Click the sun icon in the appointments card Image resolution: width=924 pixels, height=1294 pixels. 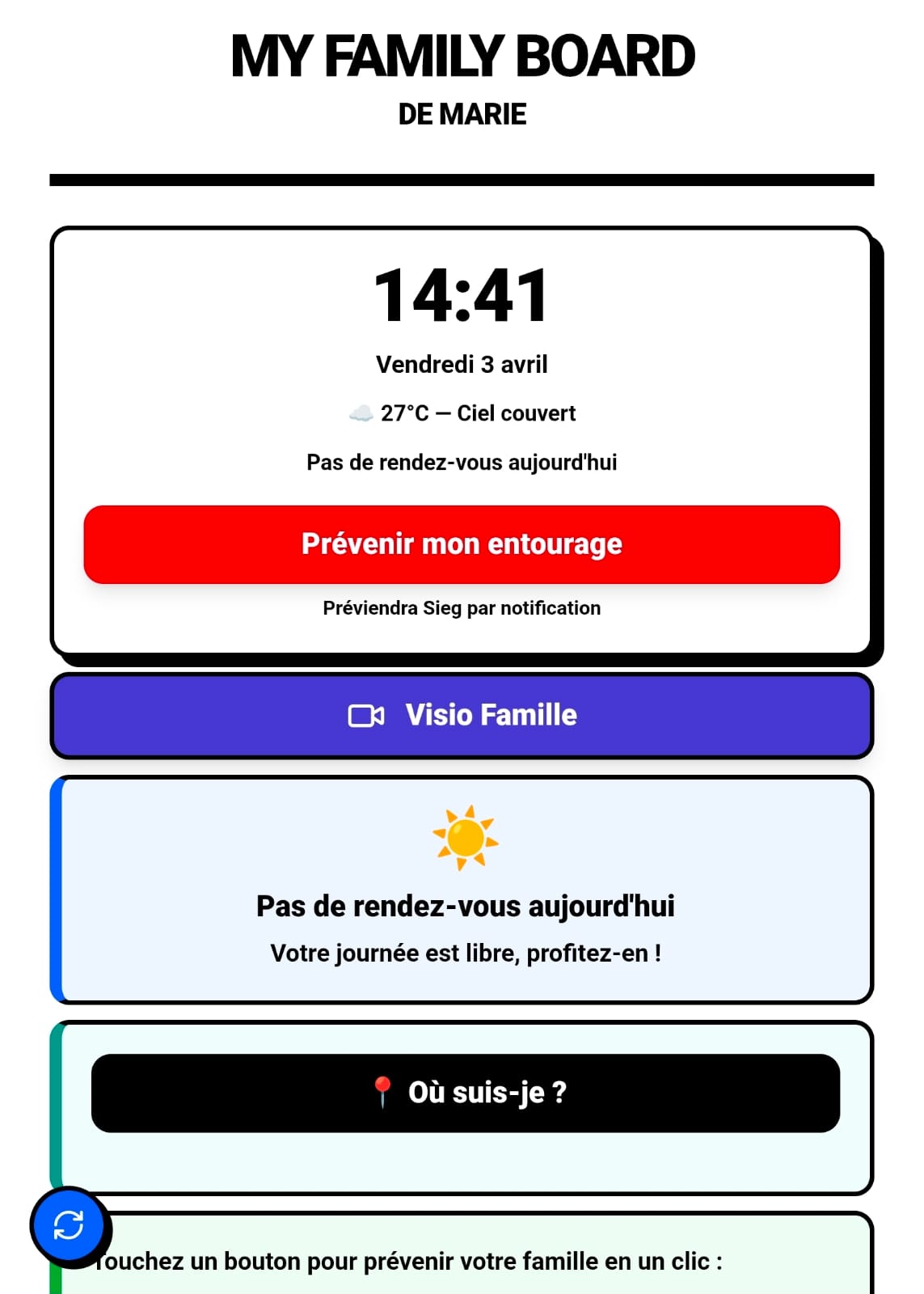click(x=462, y=839)
